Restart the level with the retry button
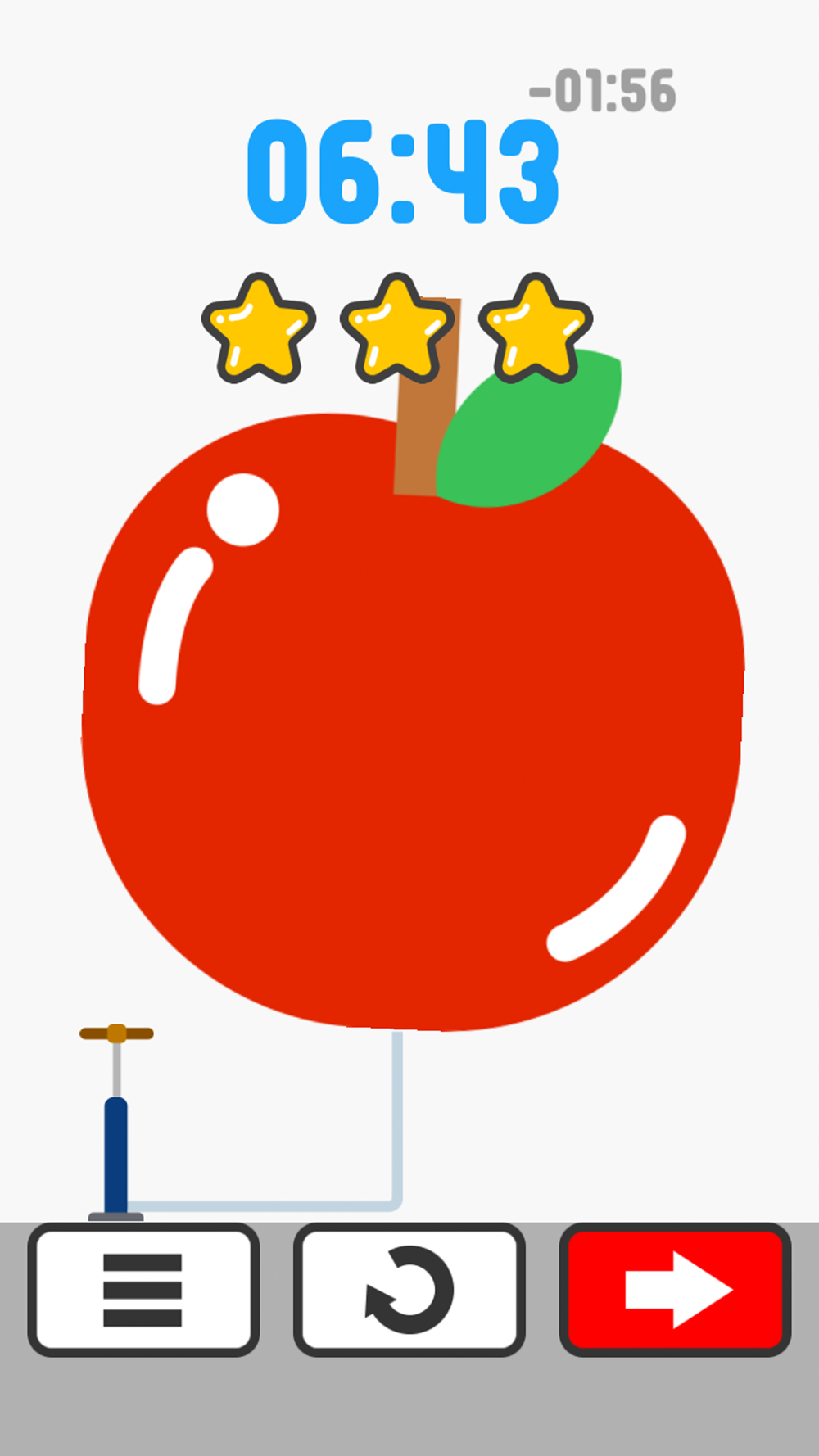819x1456 pixels. click(409, 1290)
